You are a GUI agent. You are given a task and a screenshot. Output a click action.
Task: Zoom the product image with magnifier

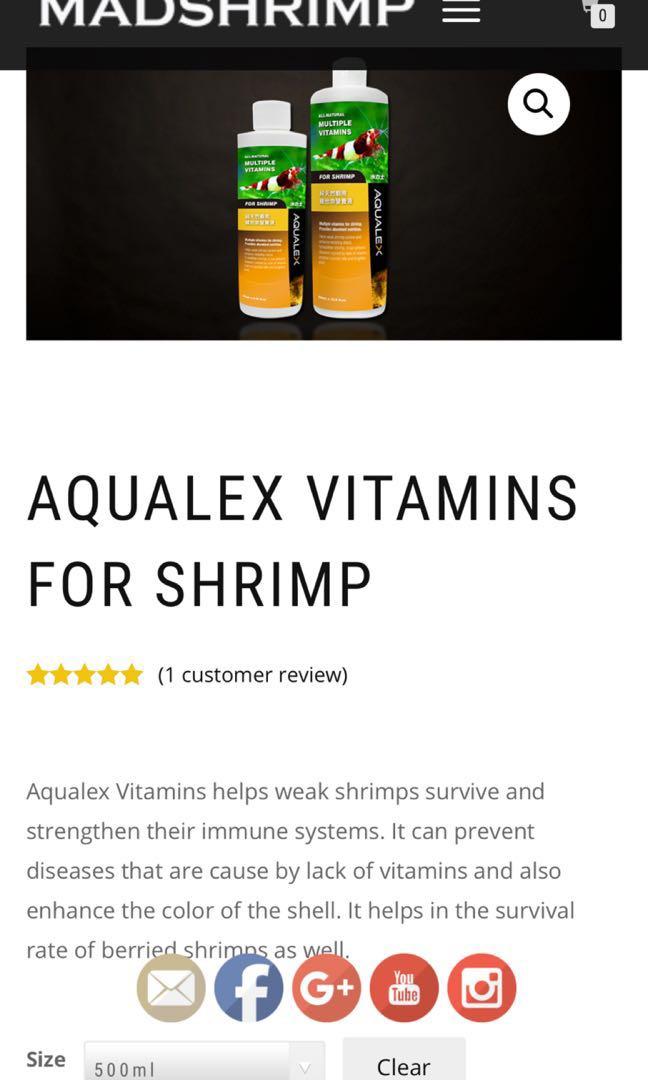[x=538, y=104]
